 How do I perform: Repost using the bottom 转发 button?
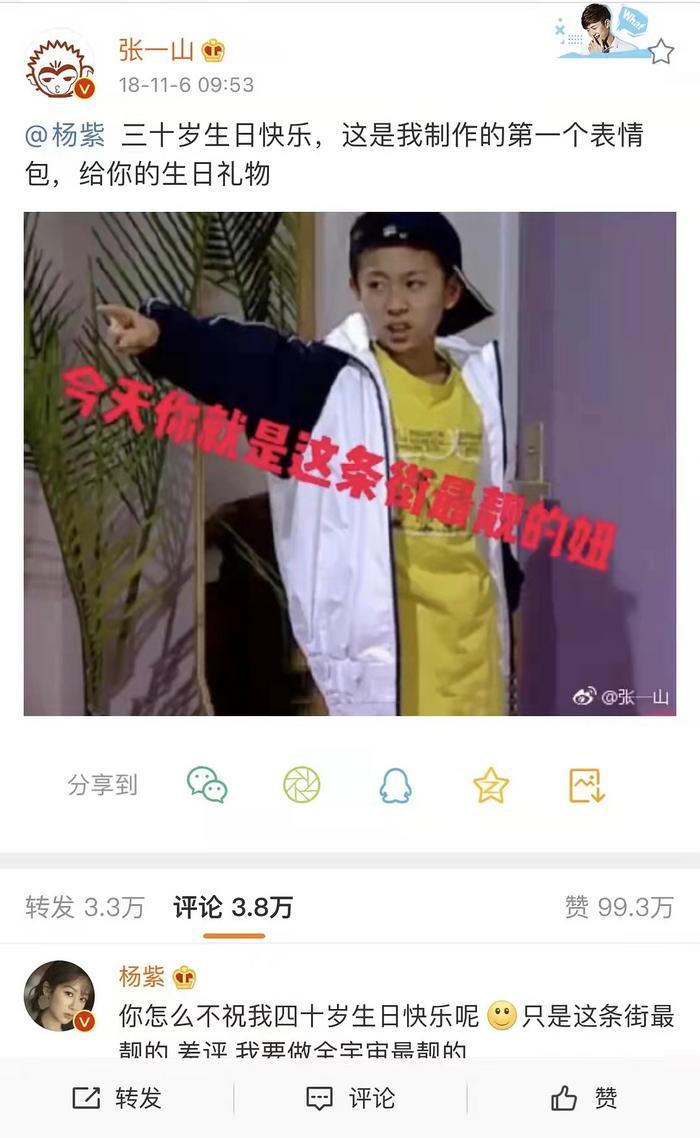(x=117, y=1098)
